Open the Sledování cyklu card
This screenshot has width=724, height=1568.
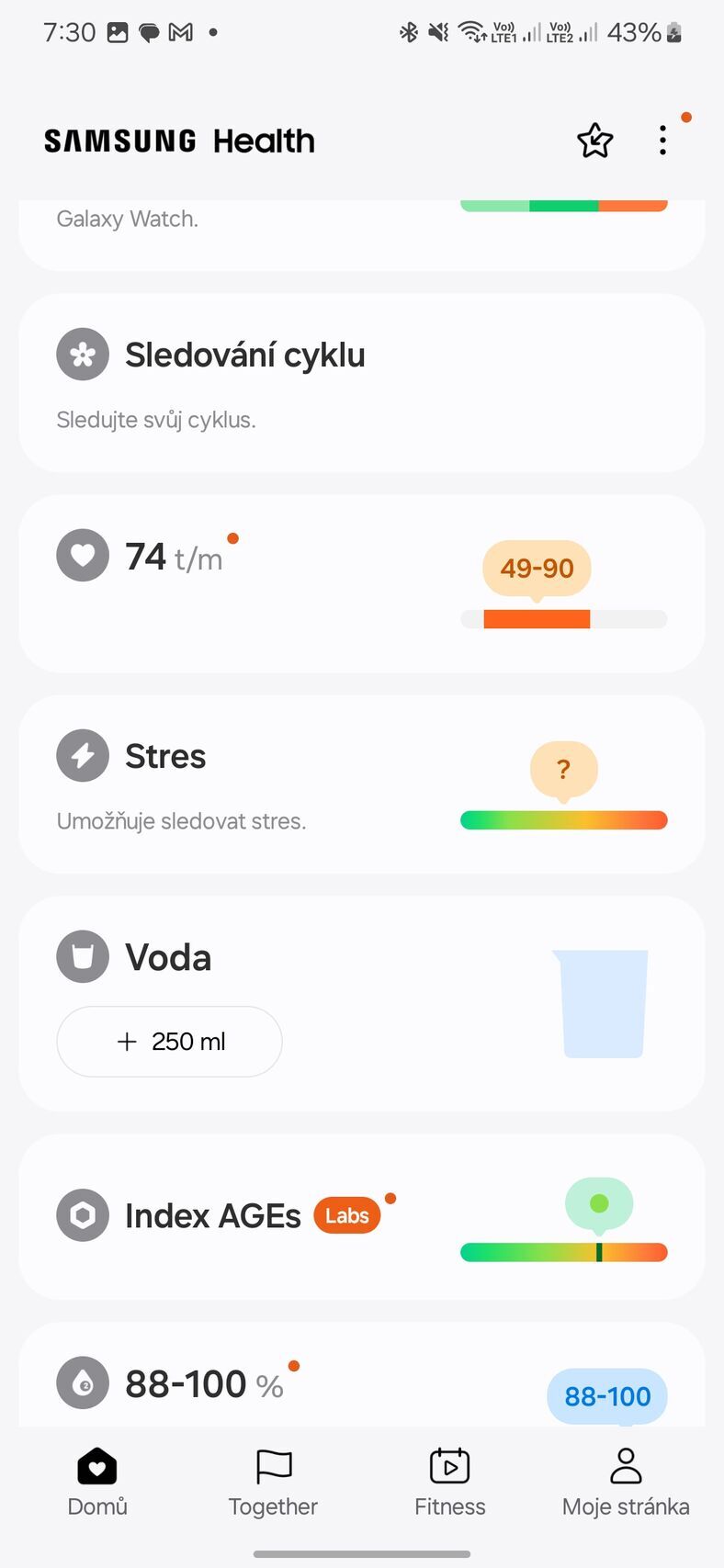pos(361,382)
